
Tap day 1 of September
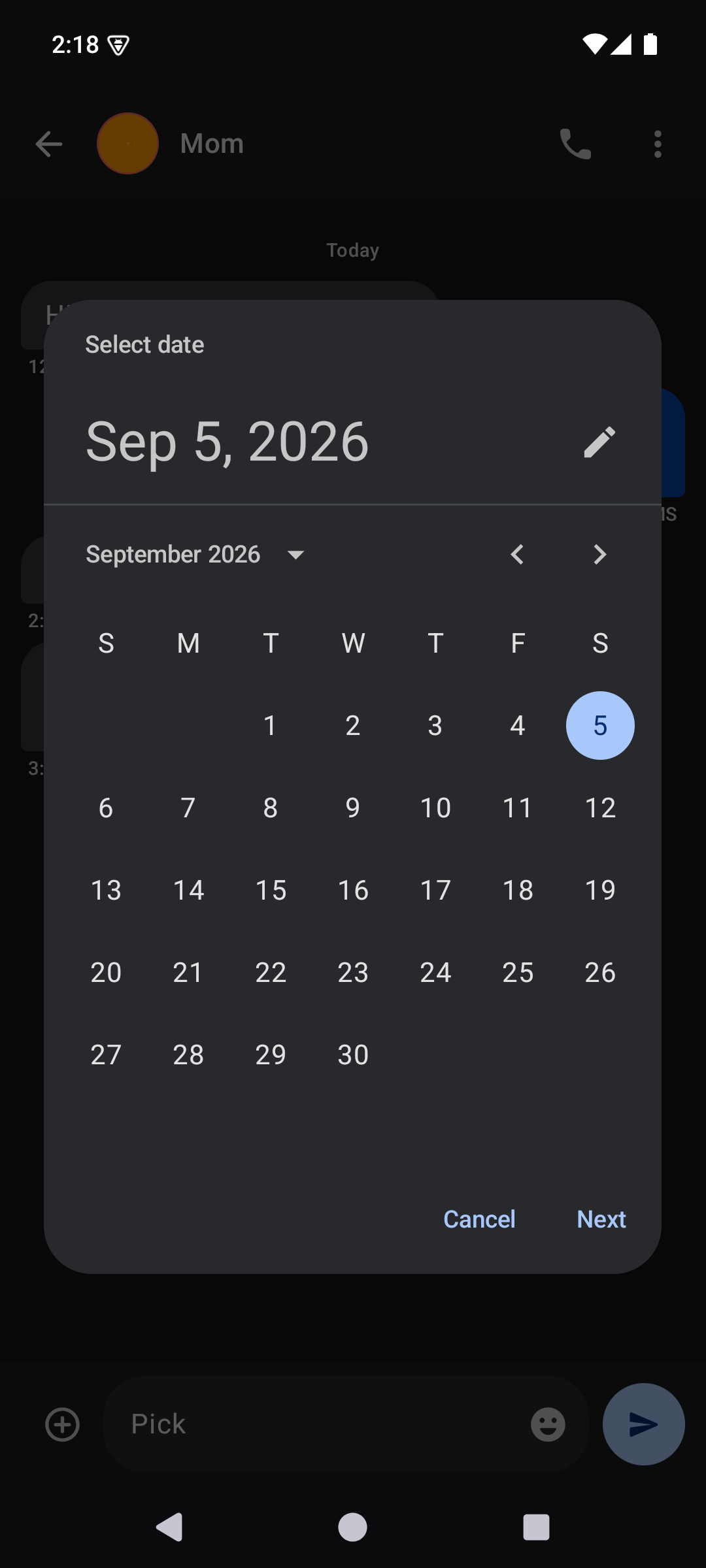(x=271, y=726)
